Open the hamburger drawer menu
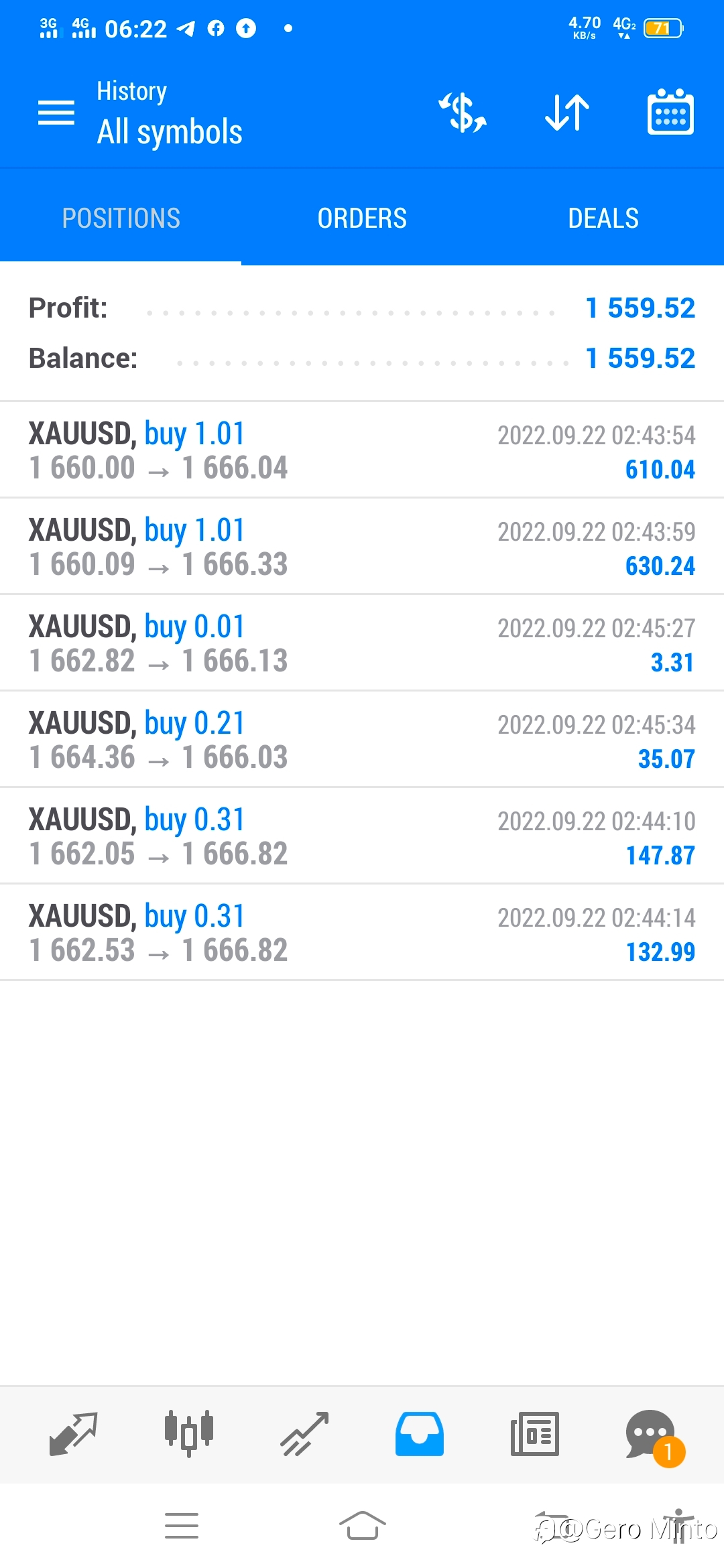The height and width of the screenshot is (1568, 724). click(x=56, y=112)
